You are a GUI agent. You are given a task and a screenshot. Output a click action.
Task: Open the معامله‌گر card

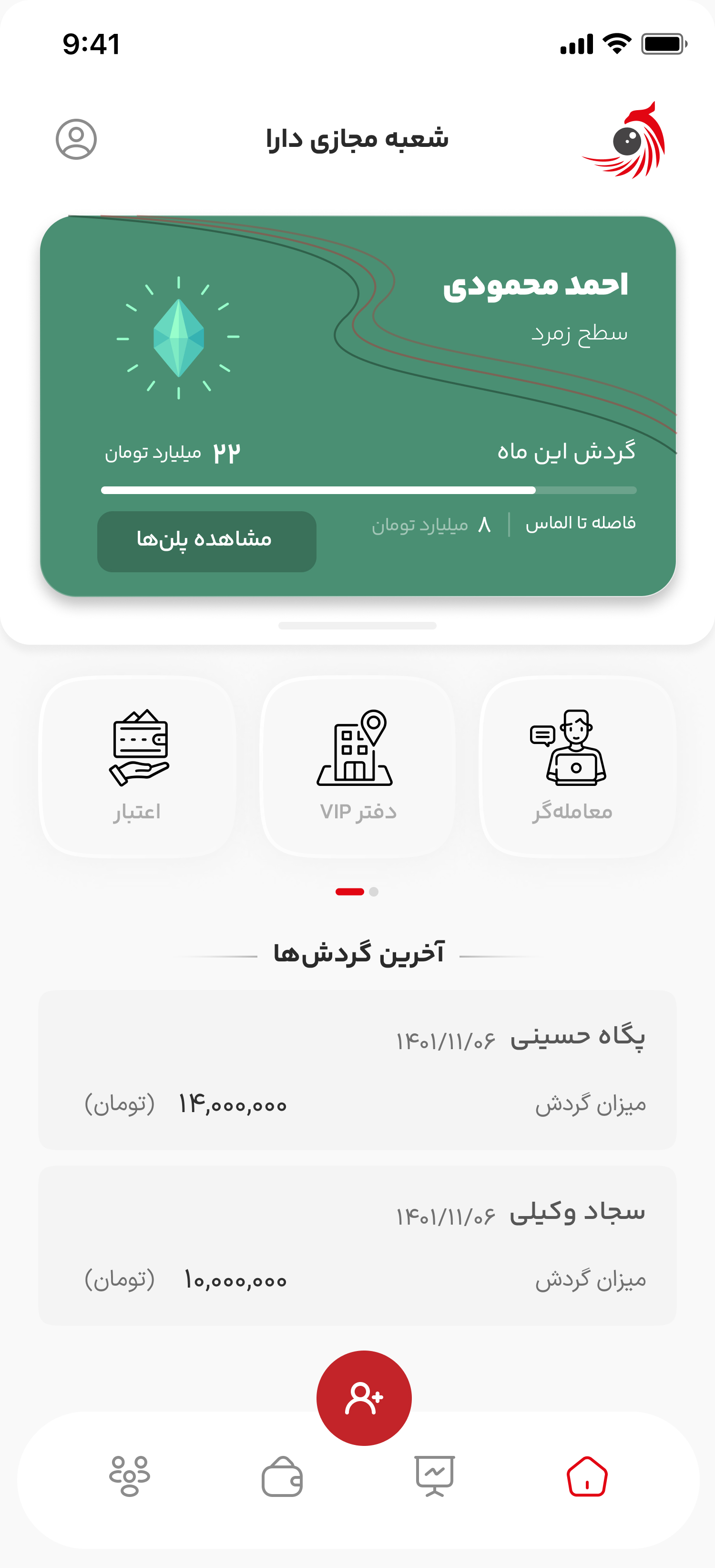577,766
